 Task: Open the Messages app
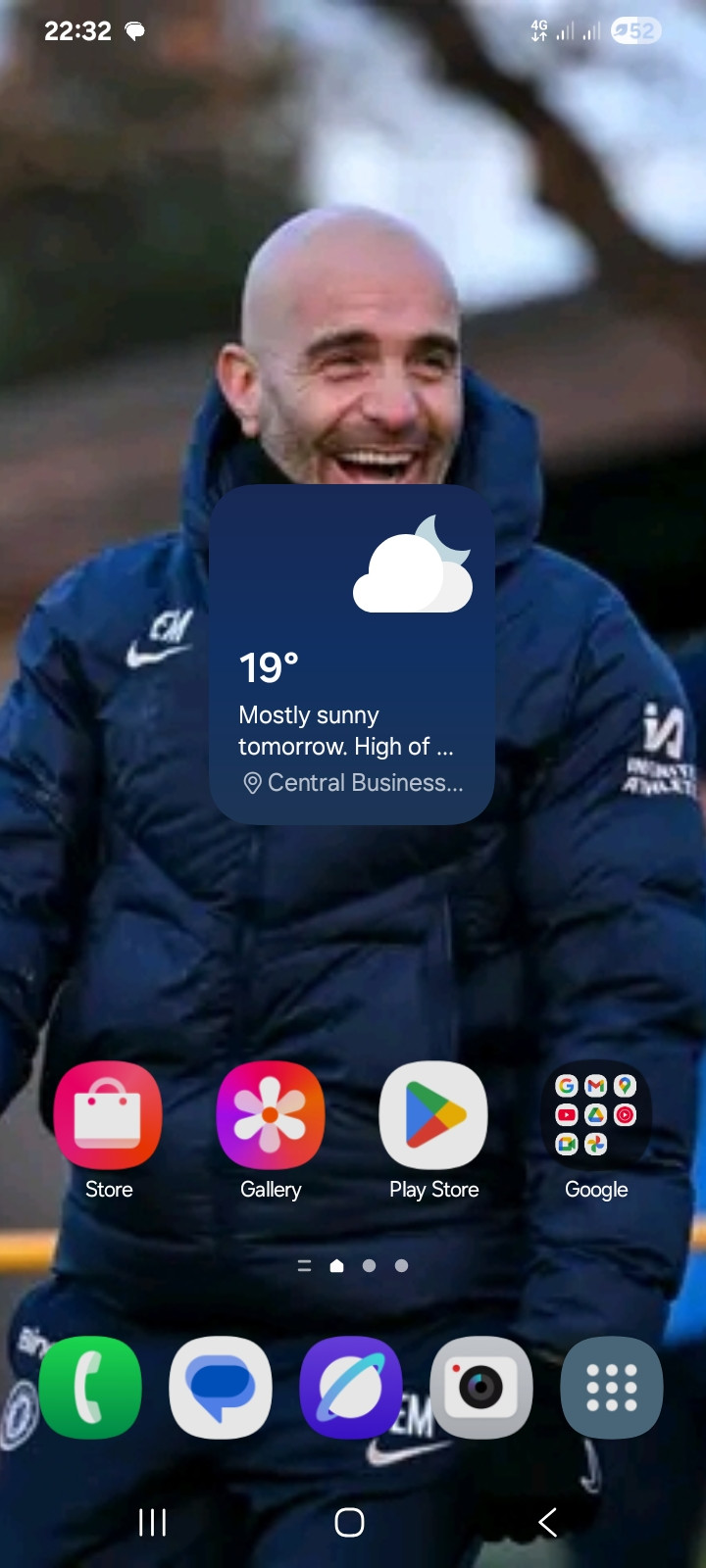pos(221,1388)
